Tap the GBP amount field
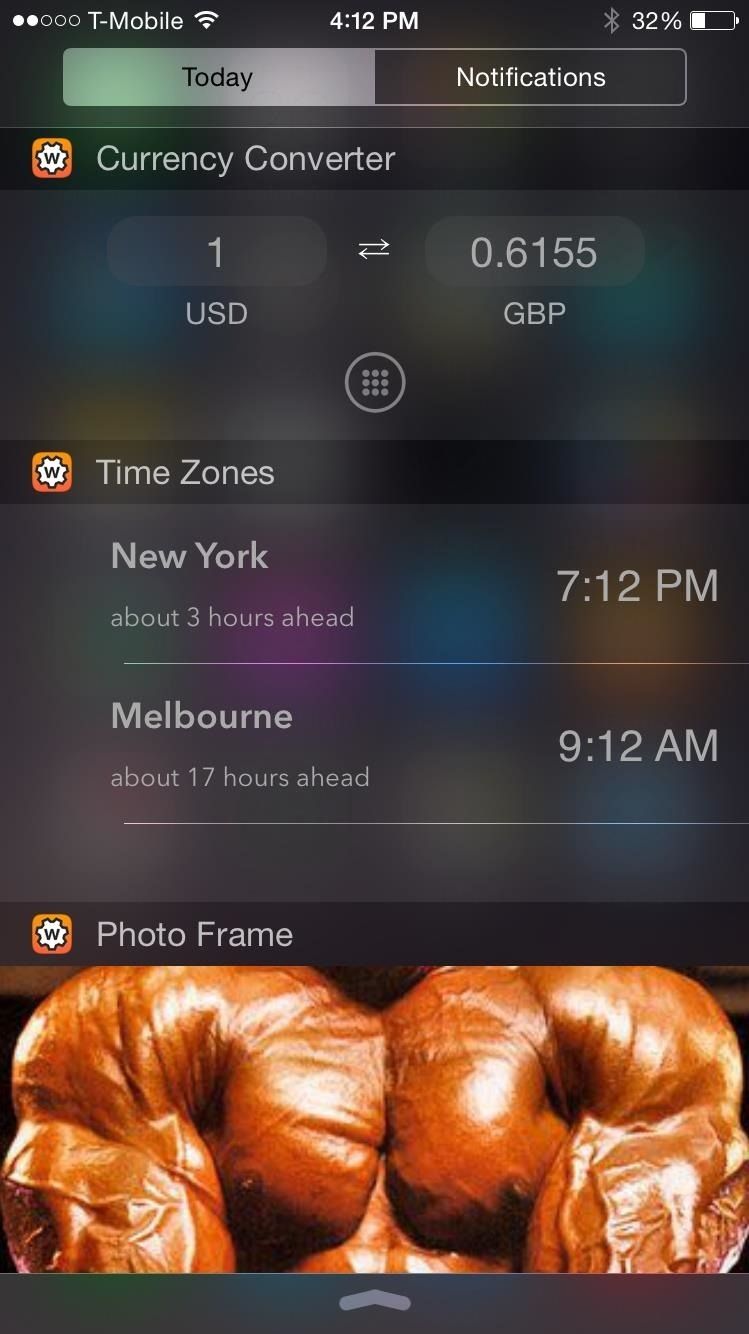Screen dimensions: 749x1334 (x=534, y=252)
